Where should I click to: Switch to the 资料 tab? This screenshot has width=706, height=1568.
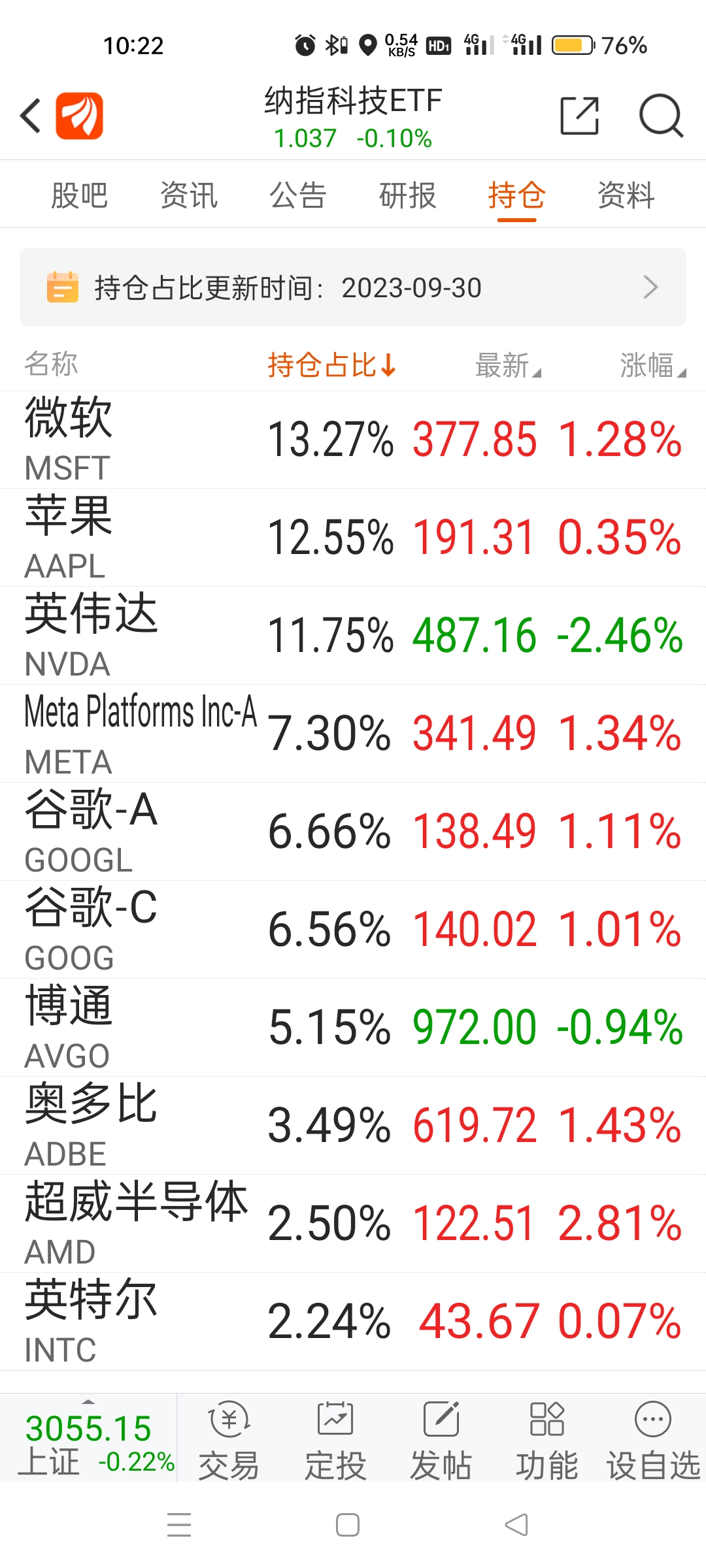pyautogui.click(x=626, y=195)
